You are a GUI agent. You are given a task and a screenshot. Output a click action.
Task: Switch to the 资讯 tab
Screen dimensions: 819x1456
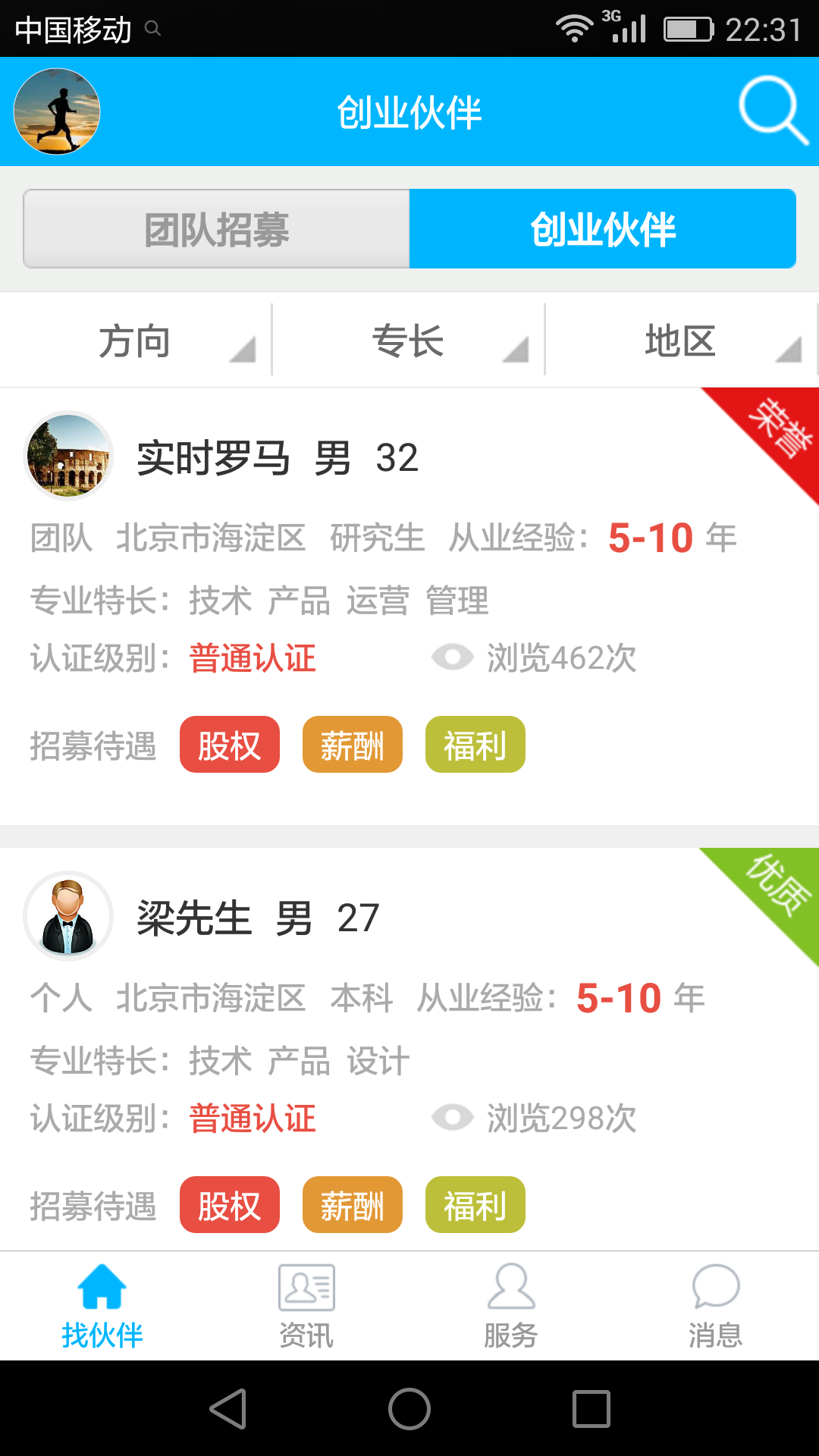click(x=306, y=1306)
